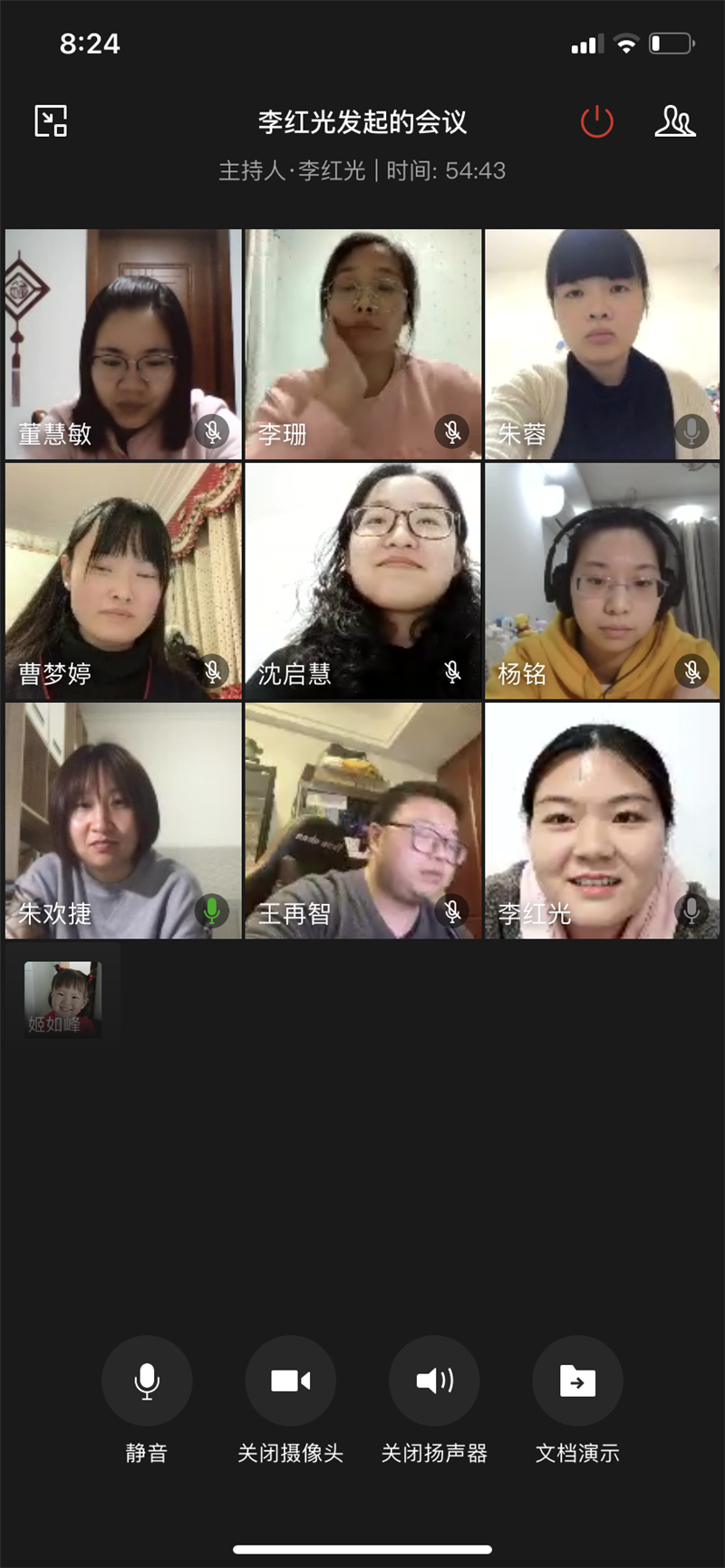Start a document presentation (文档演示)

pyautogui.click(x=577, y=1380)
